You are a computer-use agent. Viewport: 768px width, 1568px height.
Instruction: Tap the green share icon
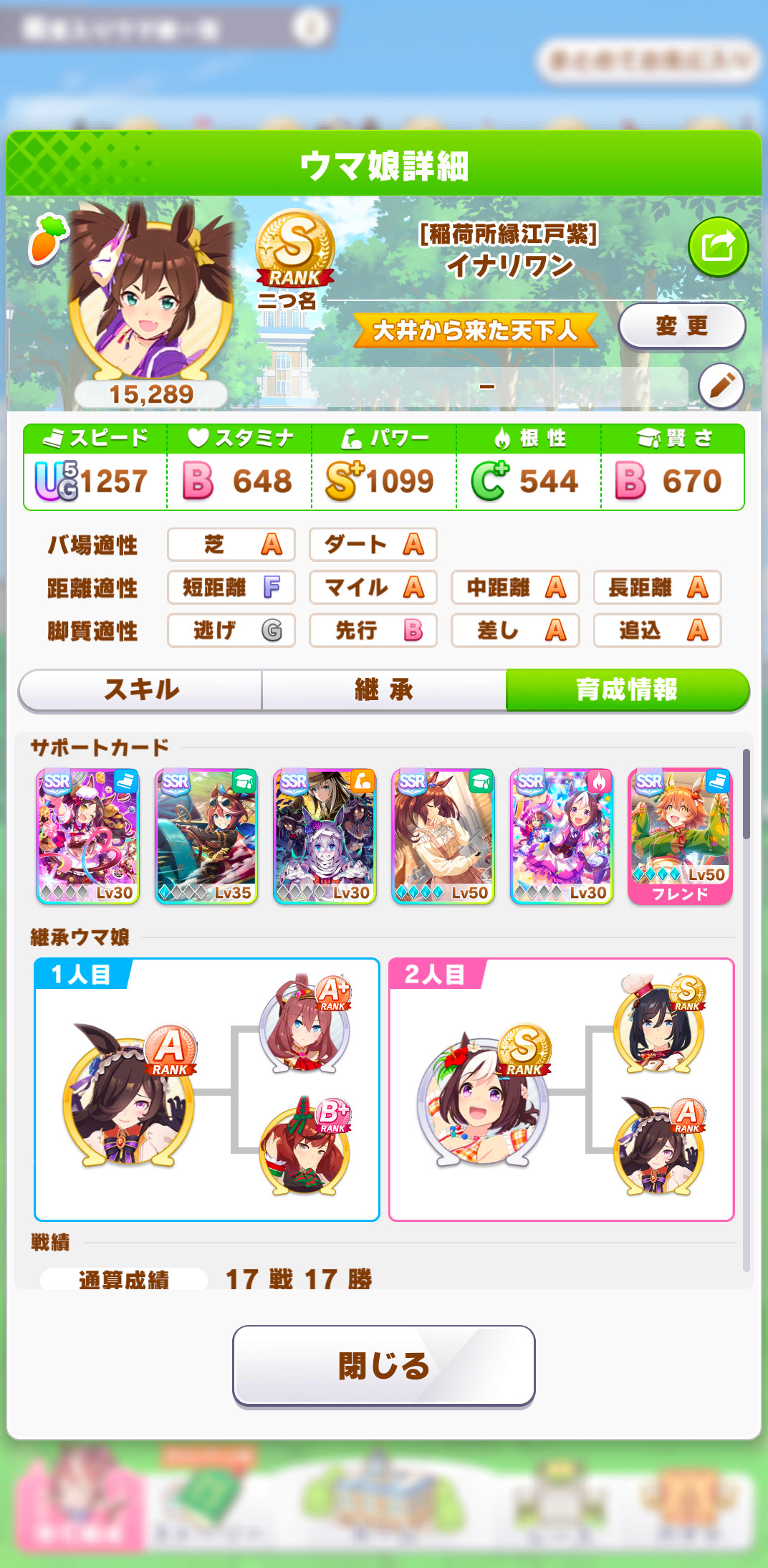[x=718, y=247]
